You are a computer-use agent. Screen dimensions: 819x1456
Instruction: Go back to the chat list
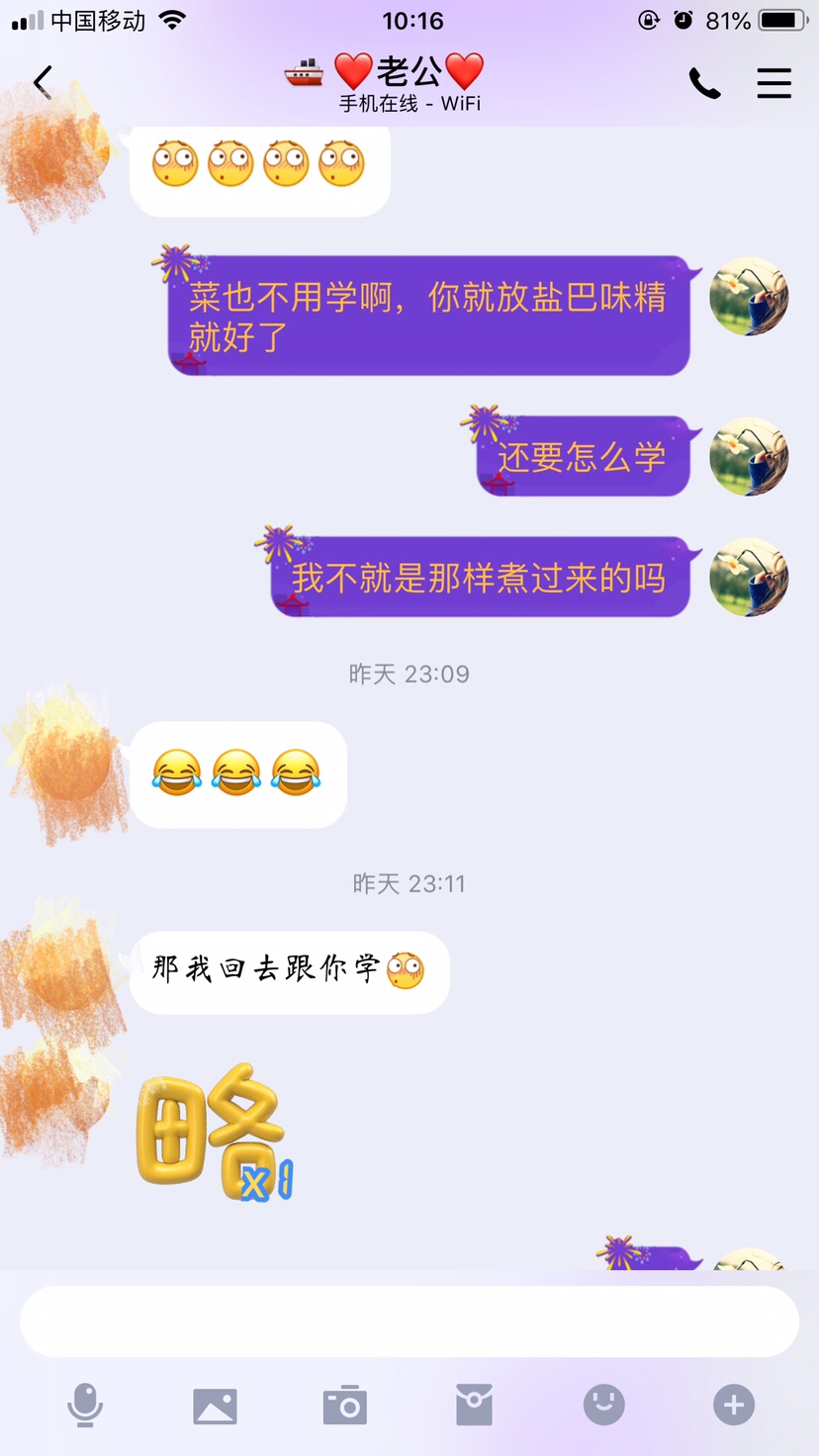(43, 82)
